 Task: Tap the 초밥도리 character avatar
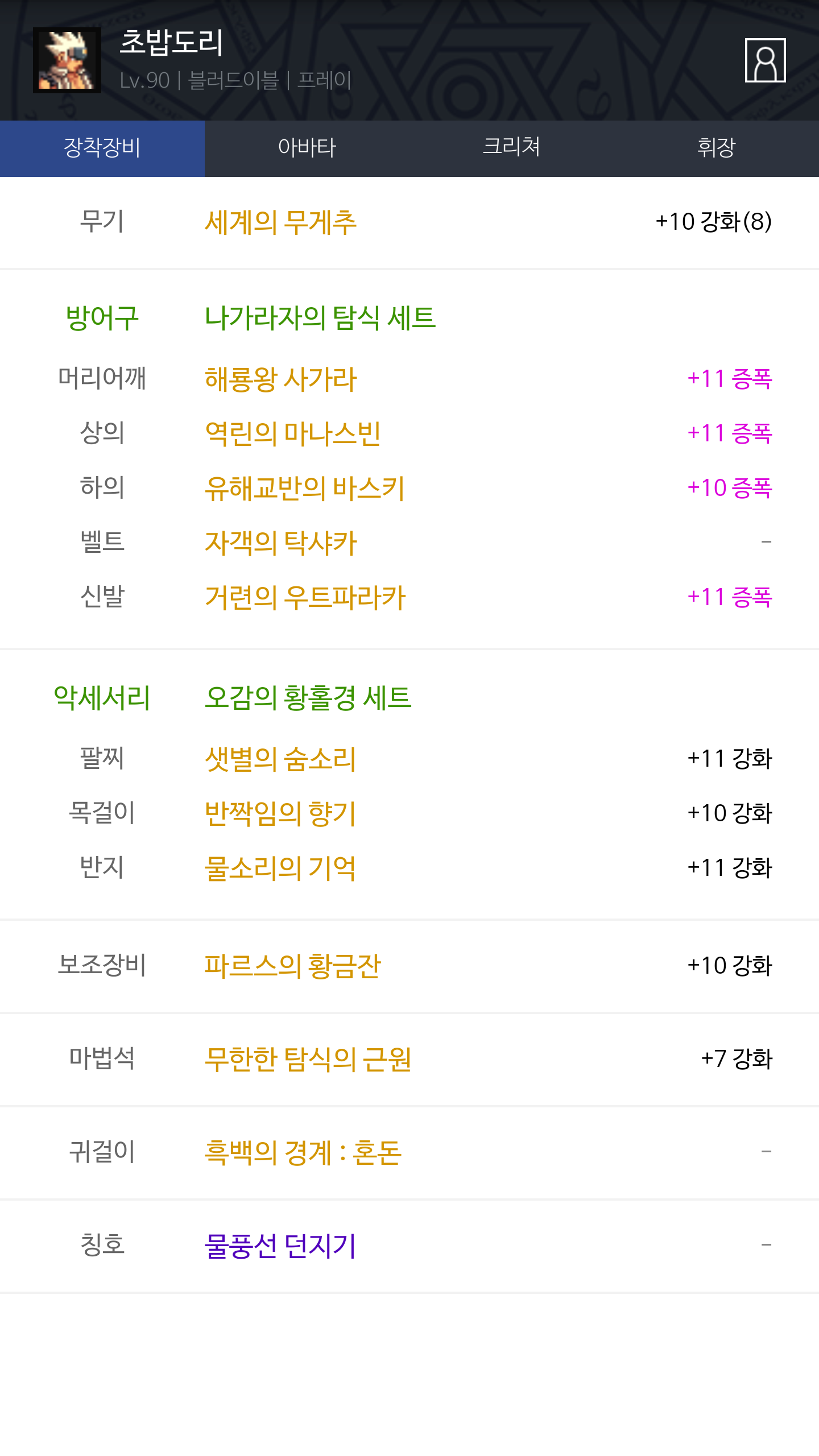67,60
